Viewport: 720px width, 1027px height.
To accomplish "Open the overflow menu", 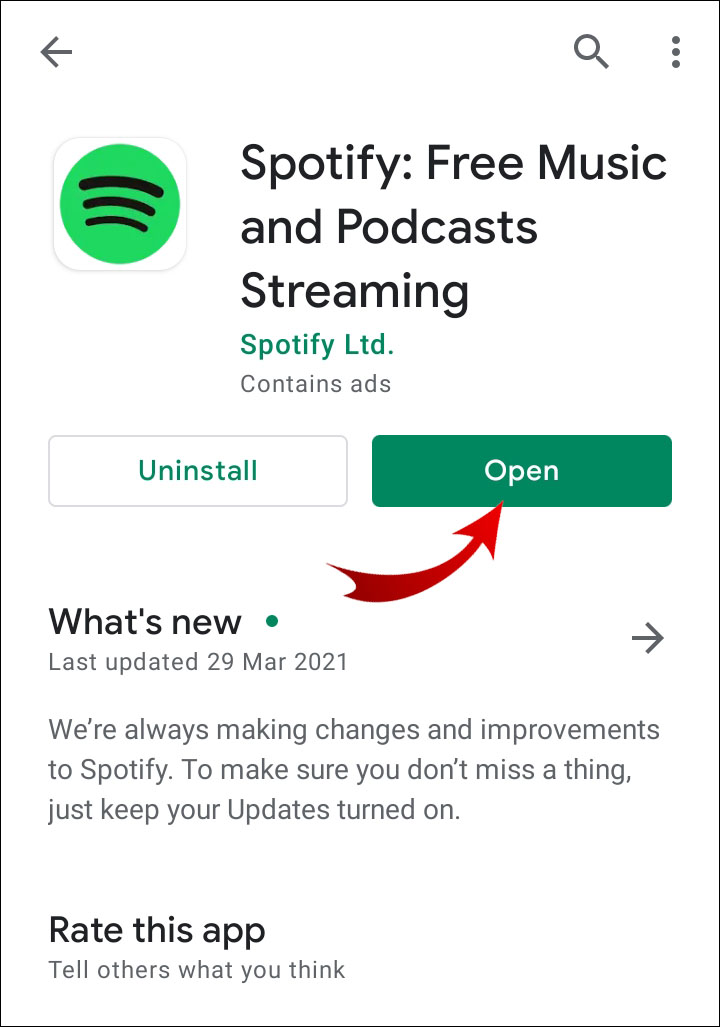I will pyautogui.click(x=677, y=51).
